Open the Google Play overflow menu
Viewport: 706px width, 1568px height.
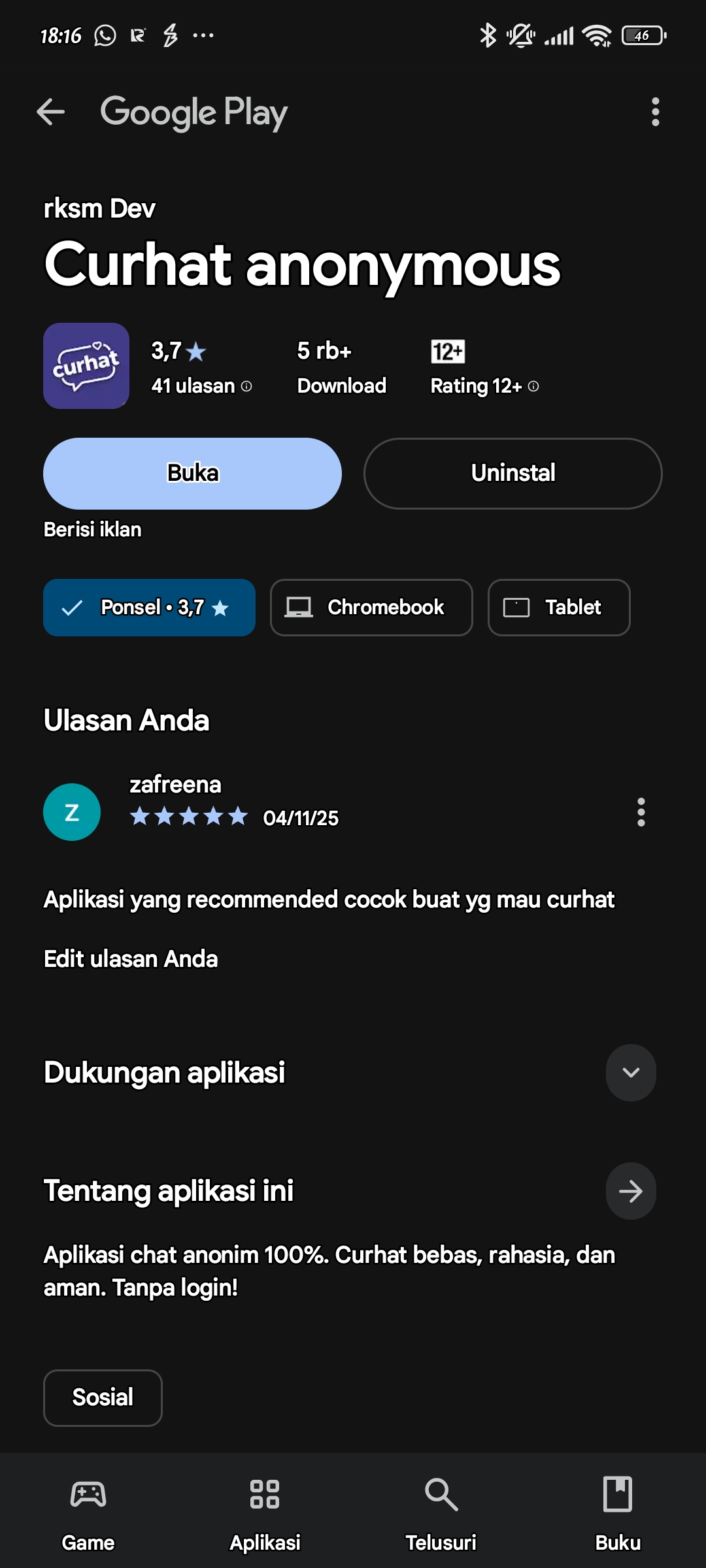pyautogui.click(x=655, y=112)
